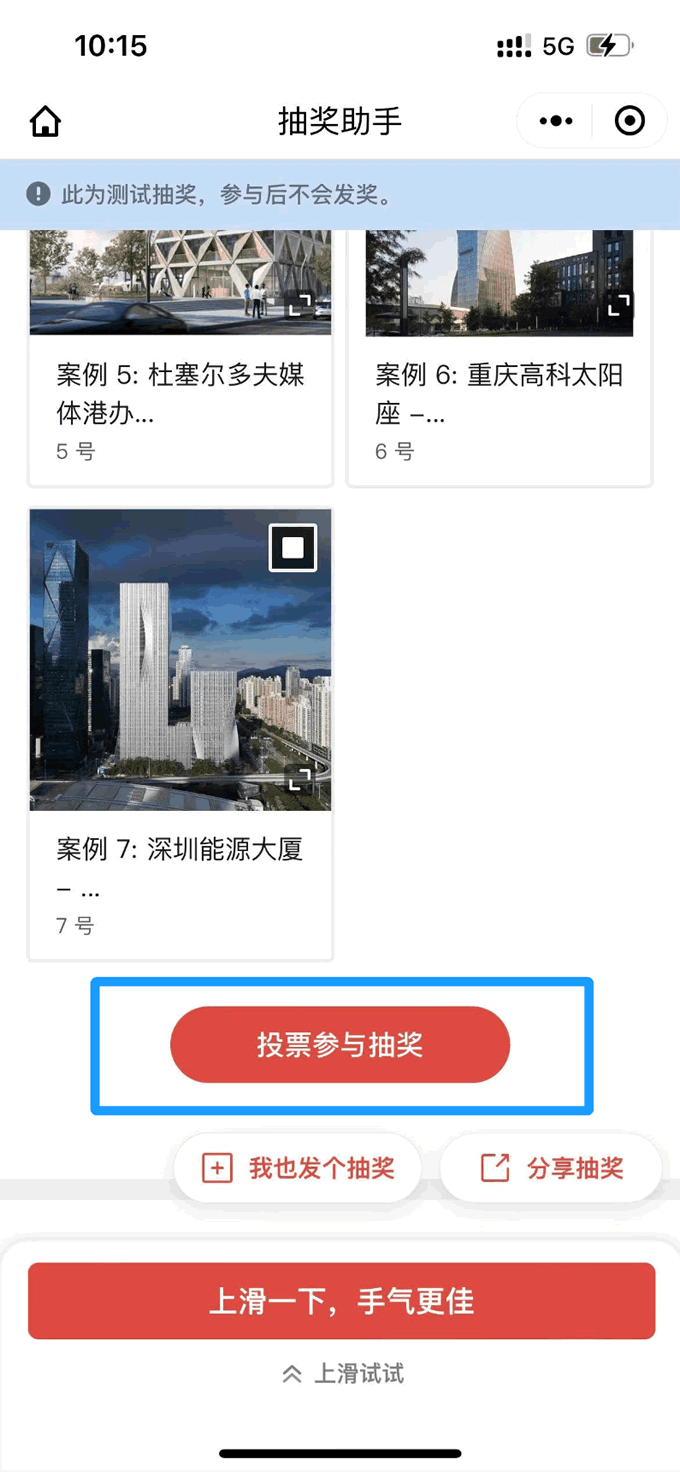680x1472 pixels.
Task: Close the mini program via the circle icon
Action: pyautogui.click(x=630, y=121)
